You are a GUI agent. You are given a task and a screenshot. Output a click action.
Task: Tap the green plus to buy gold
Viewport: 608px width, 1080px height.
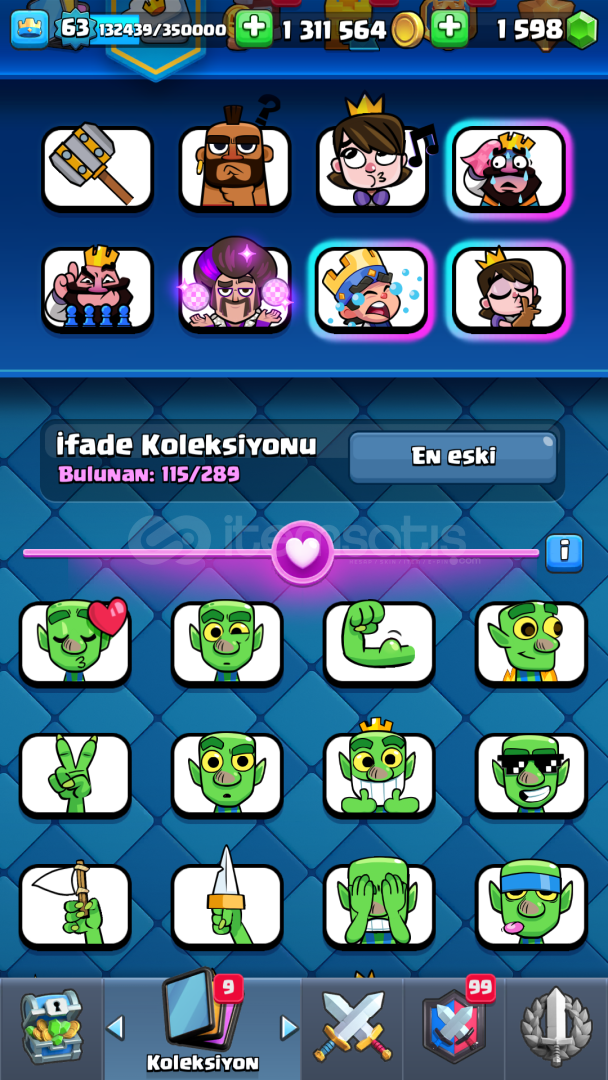click(x=256, y=28)
